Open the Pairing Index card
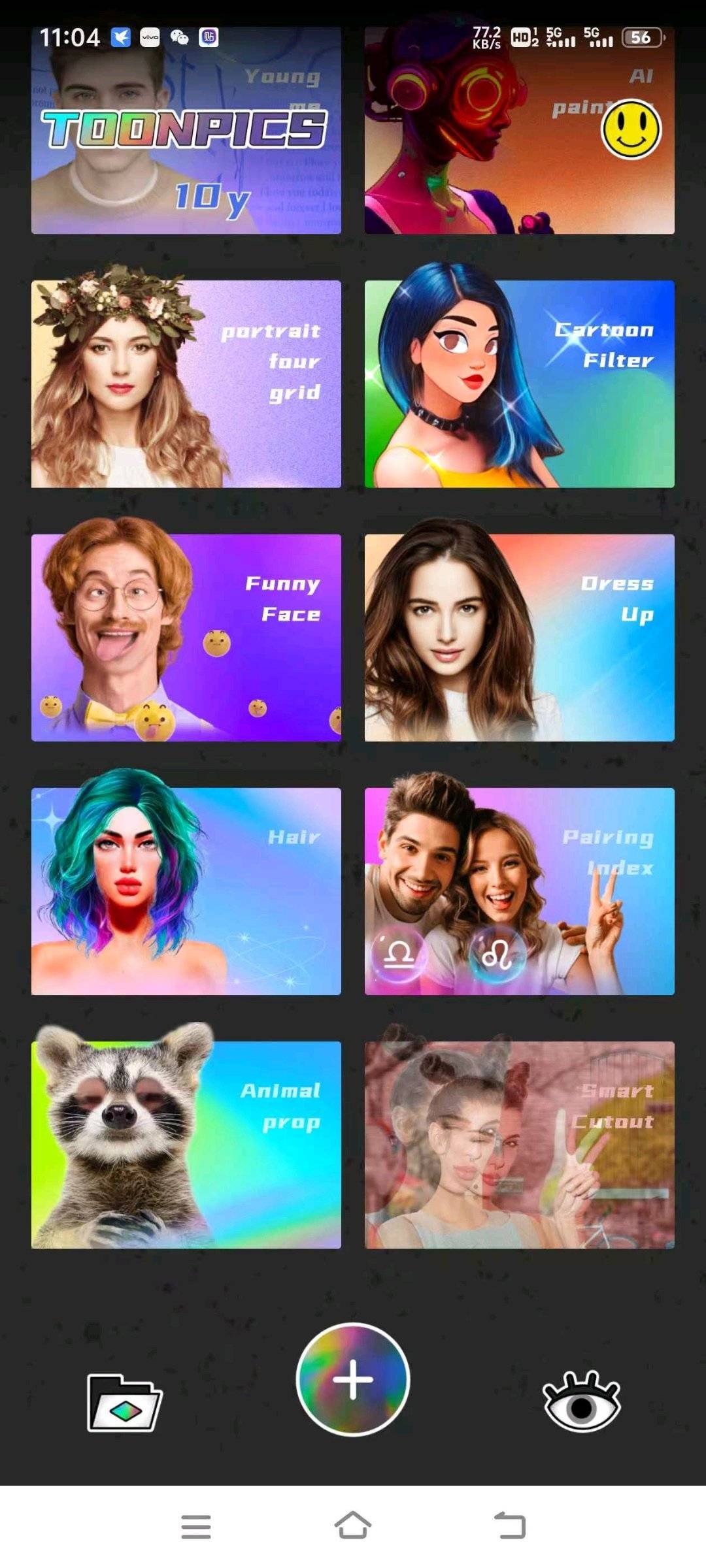This screenshot has height=1568, width=706. pyautogui.click(x=519, y=891)
